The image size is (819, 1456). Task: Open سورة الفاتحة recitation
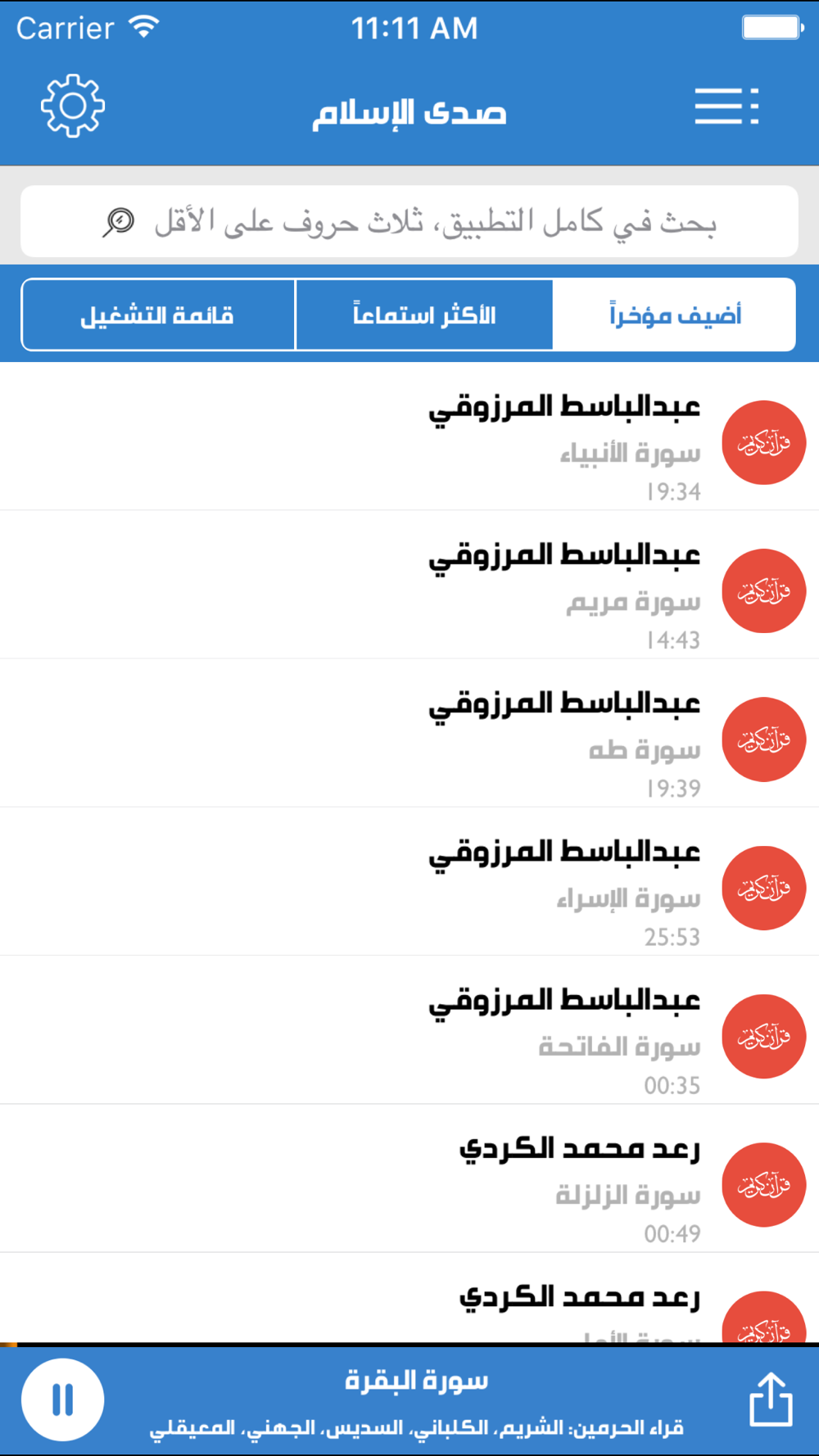[565, 1037]
